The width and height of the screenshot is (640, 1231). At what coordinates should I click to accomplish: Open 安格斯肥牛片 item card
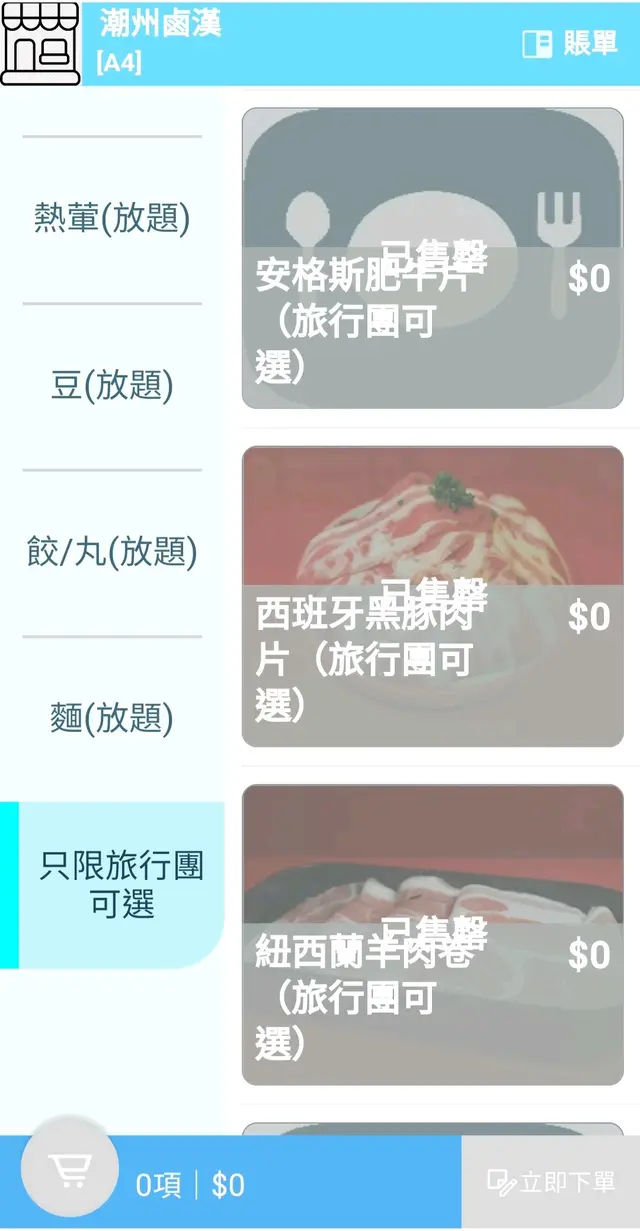coord(432,258)
